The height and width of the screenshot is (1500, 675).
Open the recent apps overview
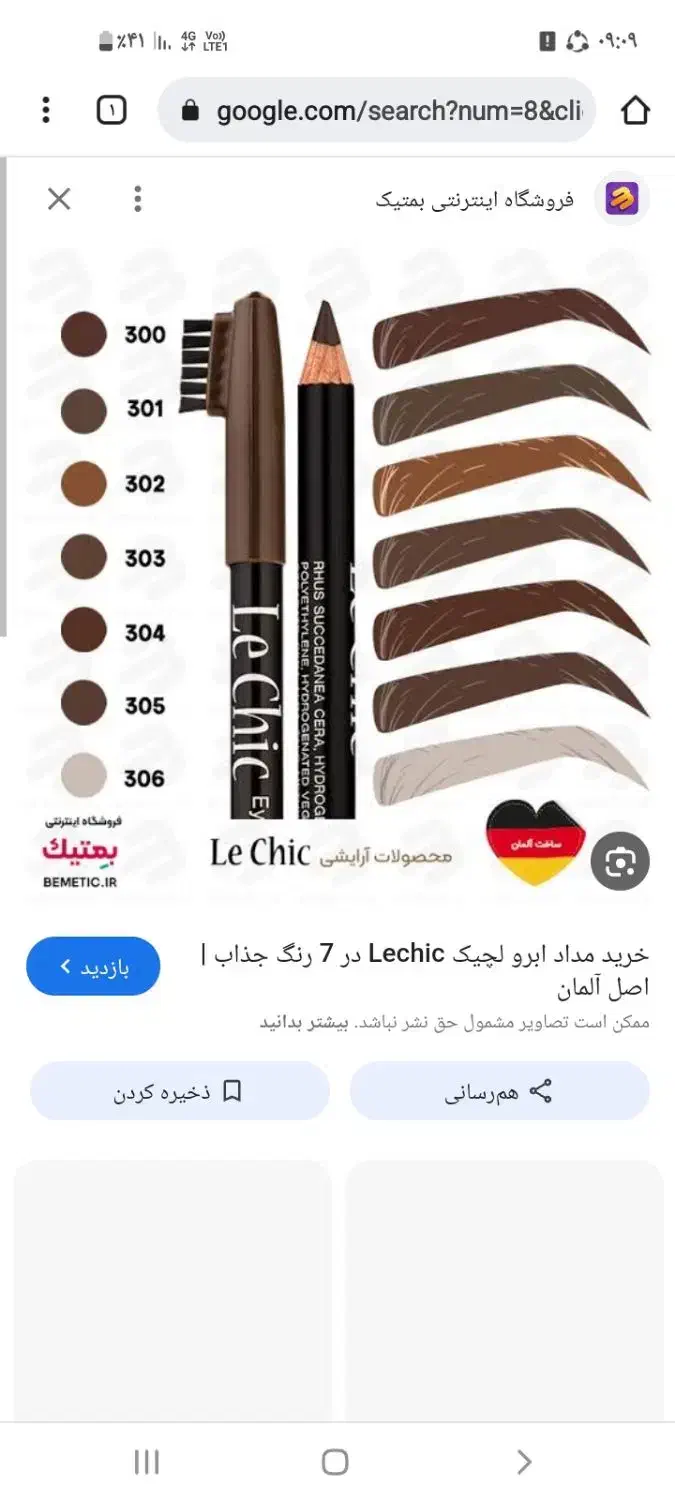click(x=146, y=1462)
